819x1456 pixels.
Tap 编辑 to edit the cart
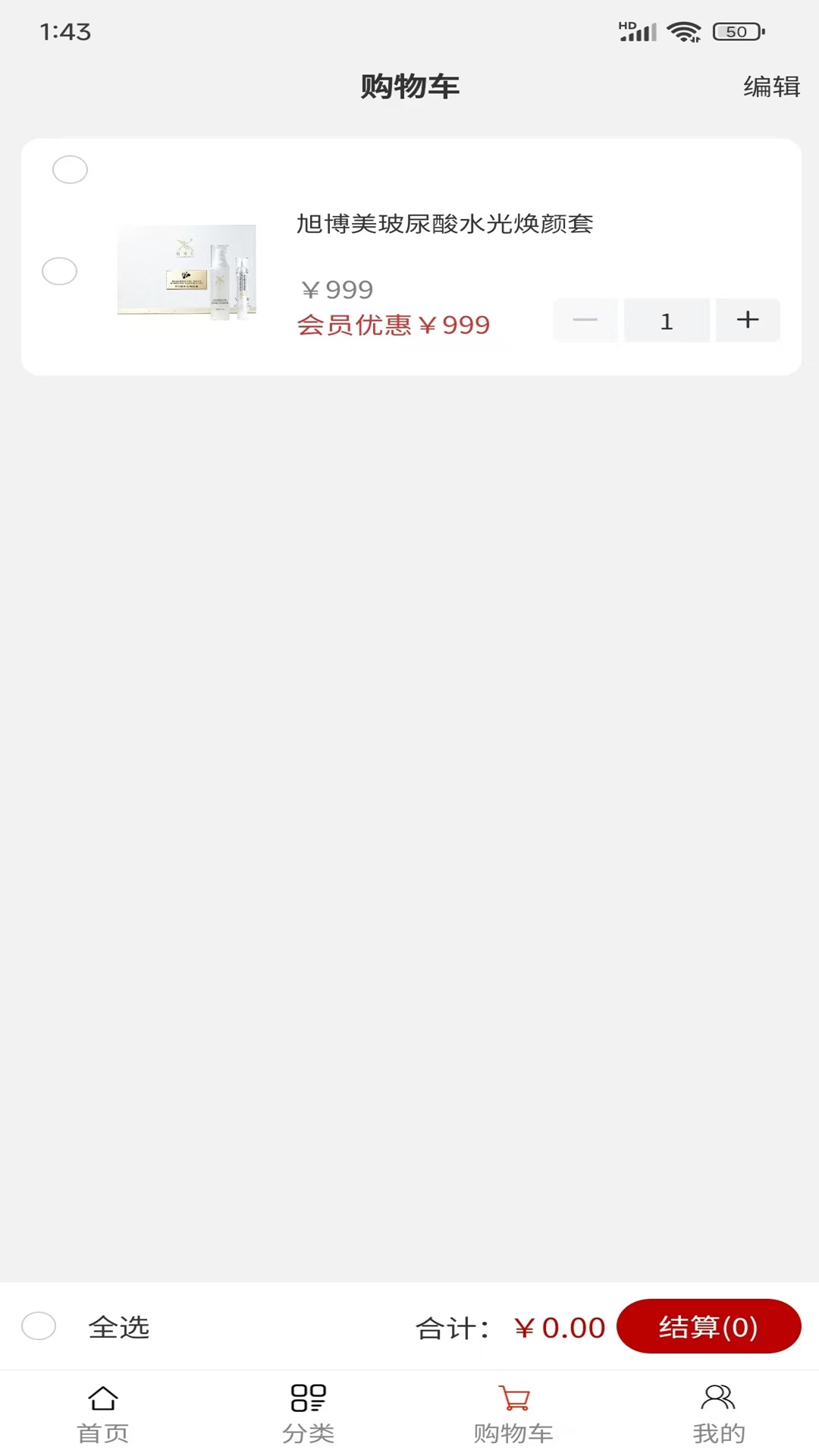click(x=770, y=87)
